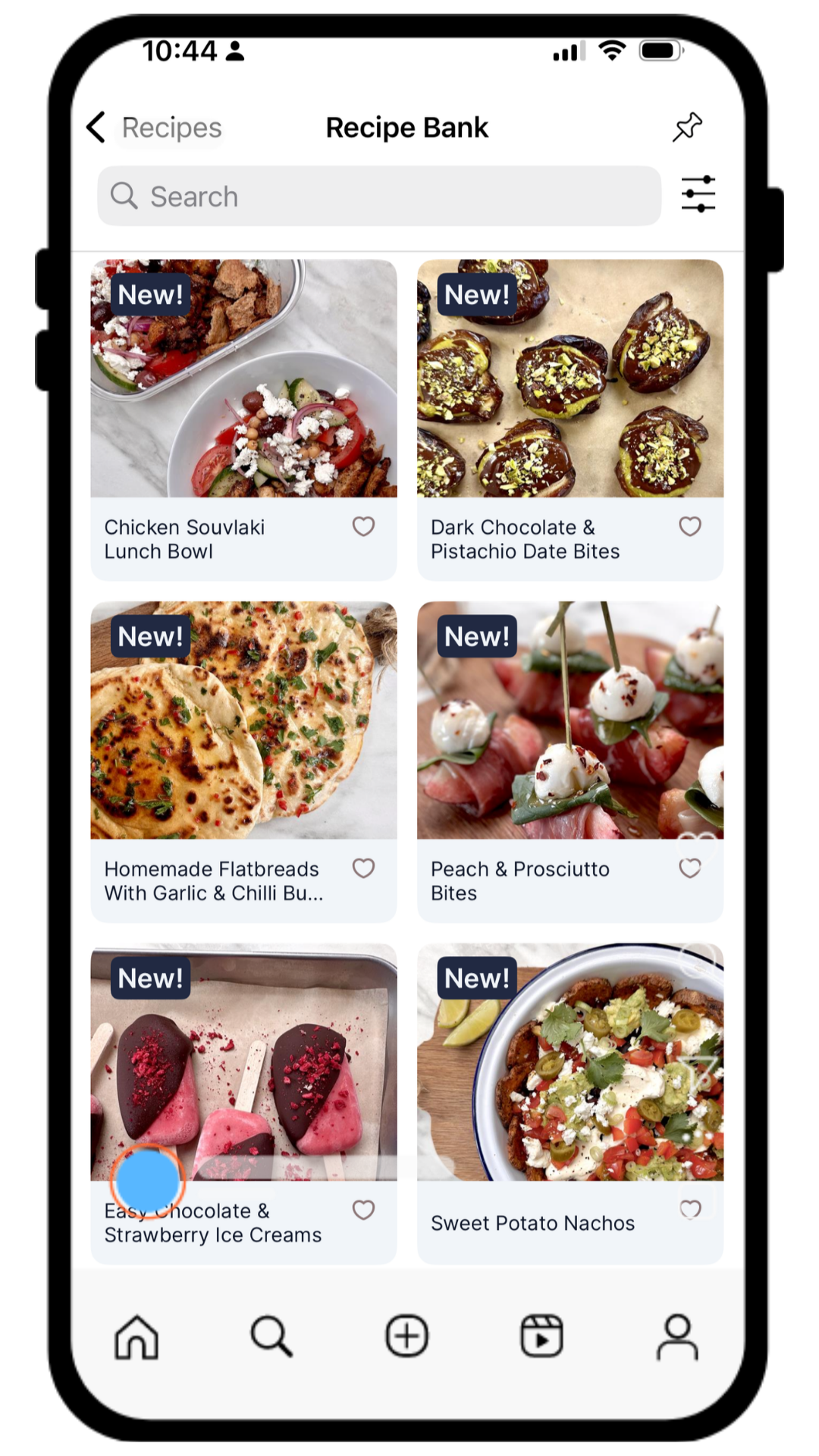Heart the Homemade Flatbreads recipe
819x1456 pixels.
coord(363,868)
